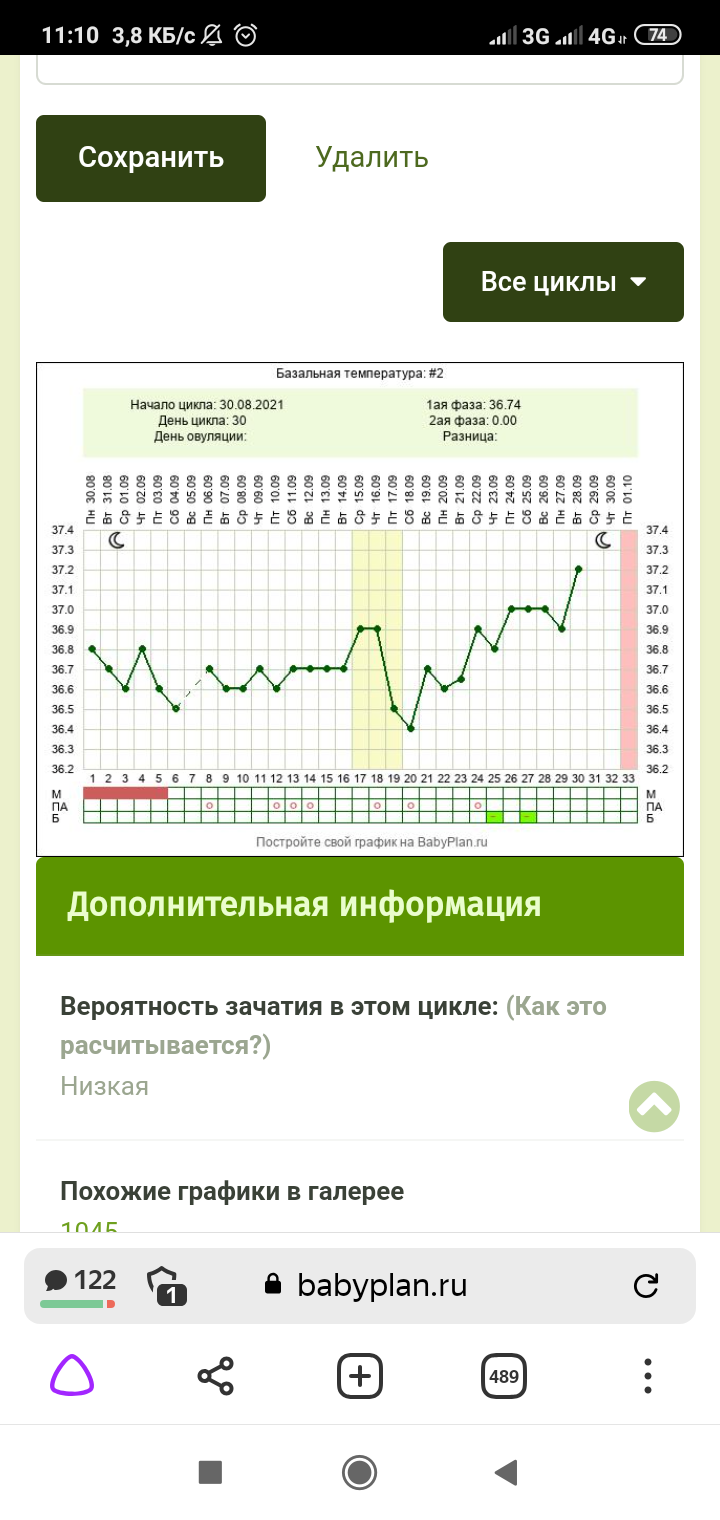Tap the green up-arrow circle button
This screenshot has height=1520, width=720.
click(x=654, y=1106)
